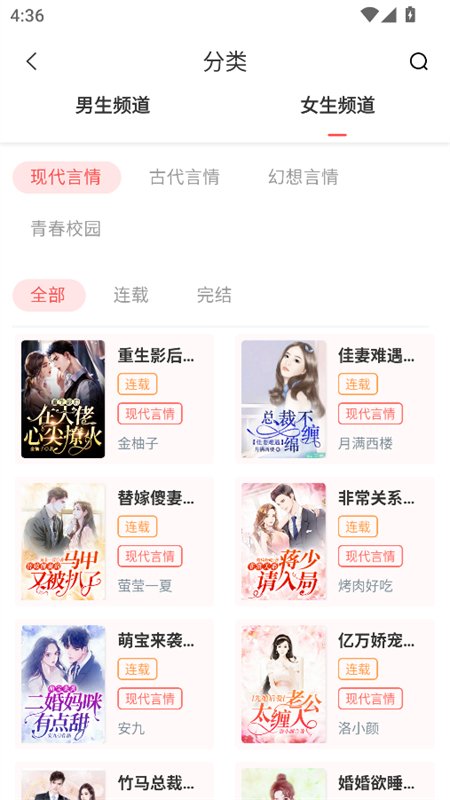
Task: Go back using the arrow
Action: [32, 62]
